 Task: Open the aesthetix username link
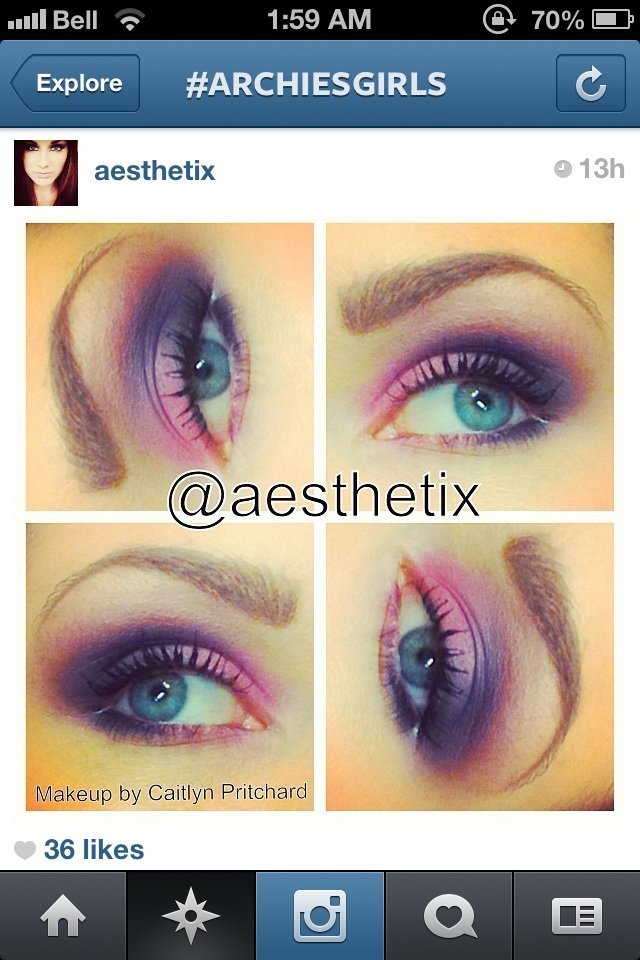pos(154,170)
